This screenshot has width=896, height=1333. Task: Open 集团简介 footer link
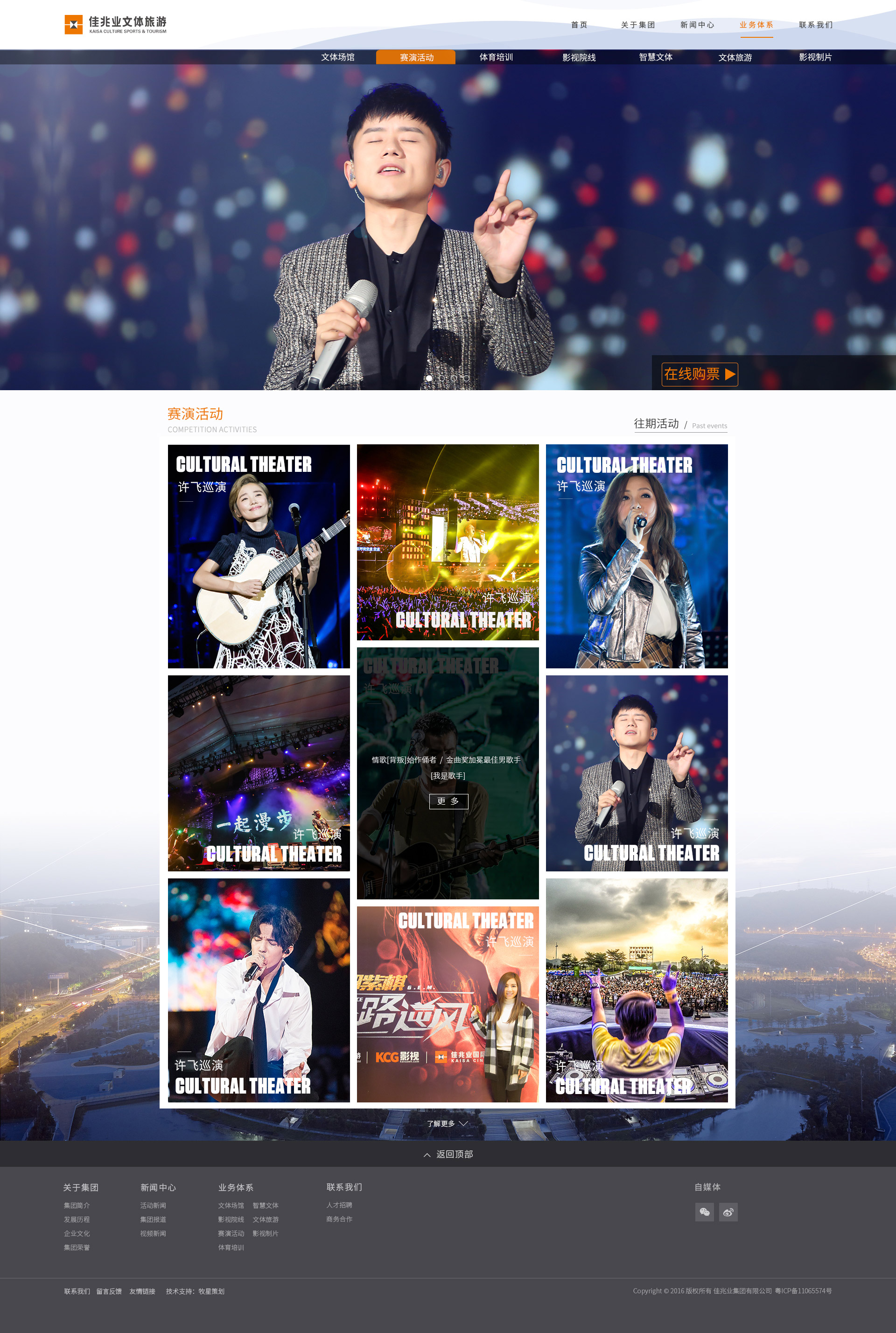point(77,1206)
